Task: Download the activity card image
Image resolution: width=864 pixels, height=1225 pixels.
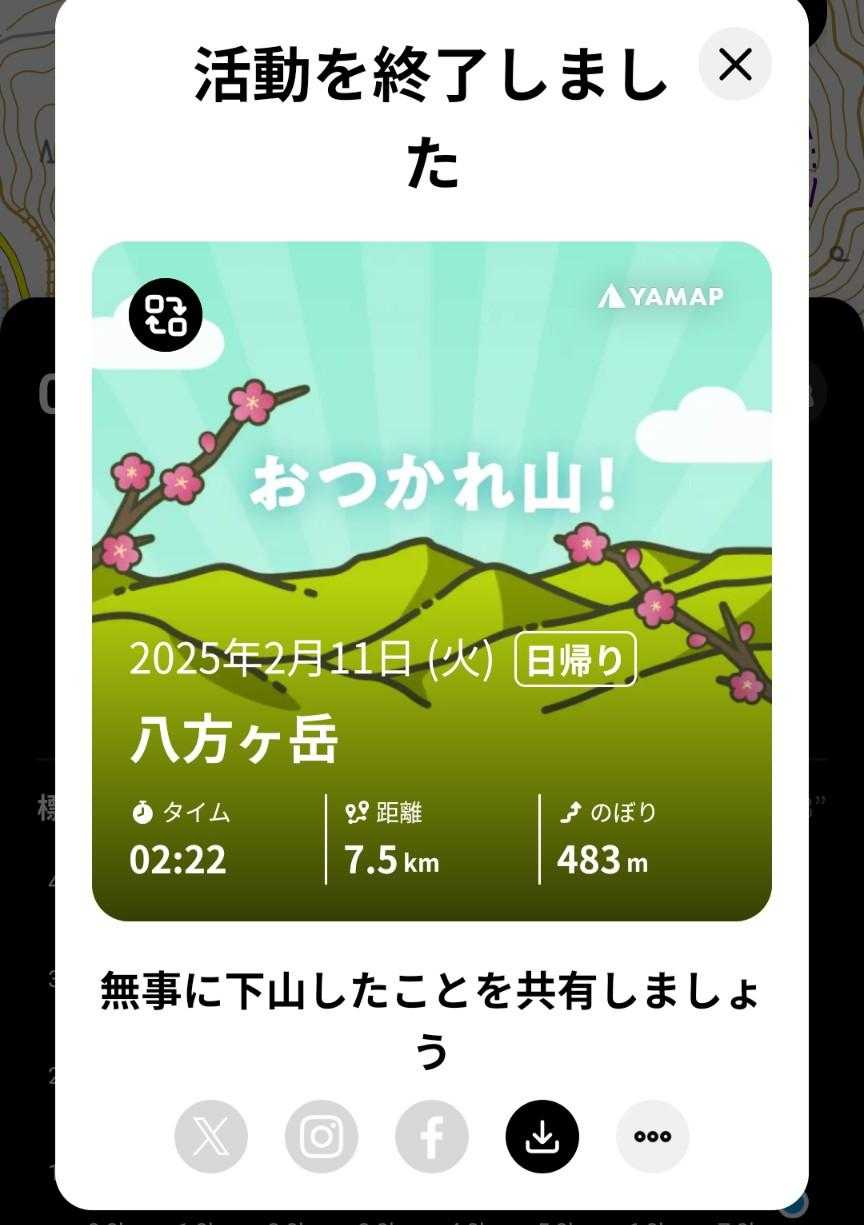Action: (542, 1136)
